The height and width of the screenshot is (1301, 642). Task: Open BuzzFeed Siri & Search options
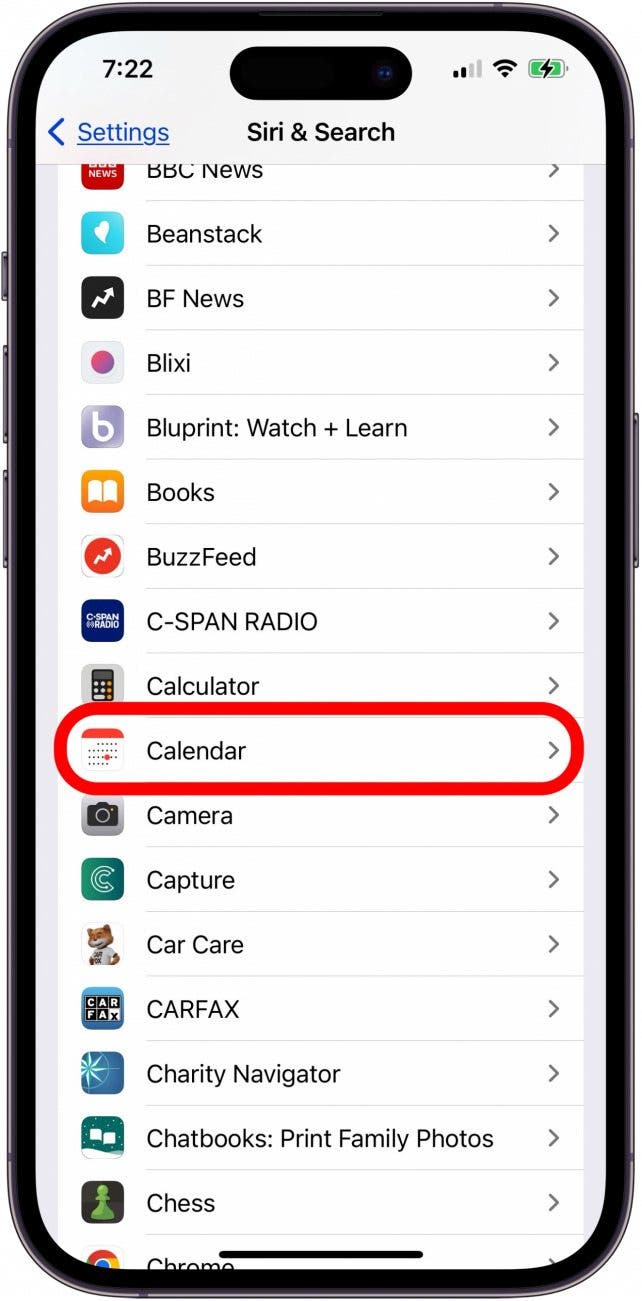click(330, 557)
